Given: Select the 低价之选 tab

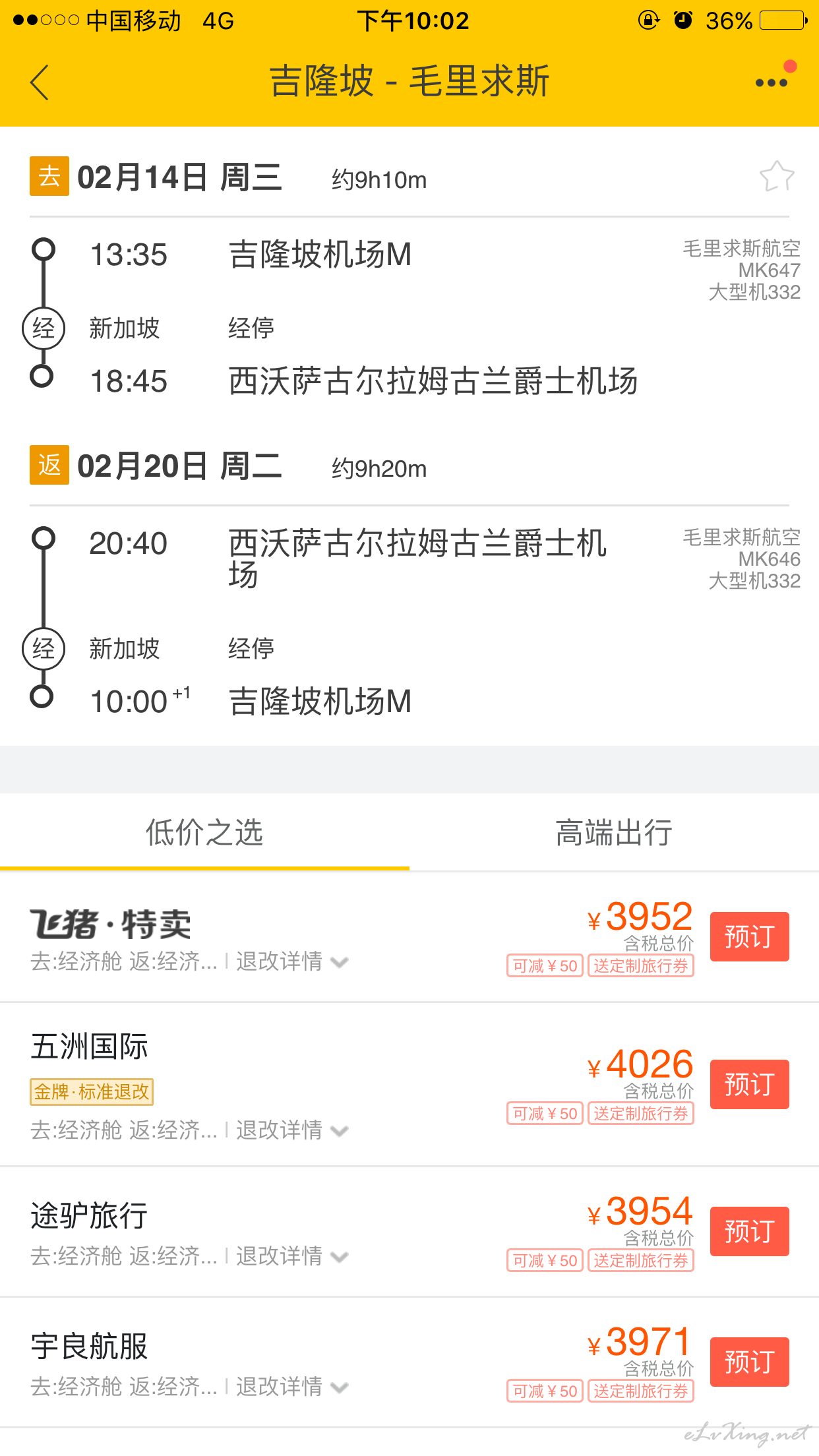Looking at the screenshot, I should click(204, 833).
